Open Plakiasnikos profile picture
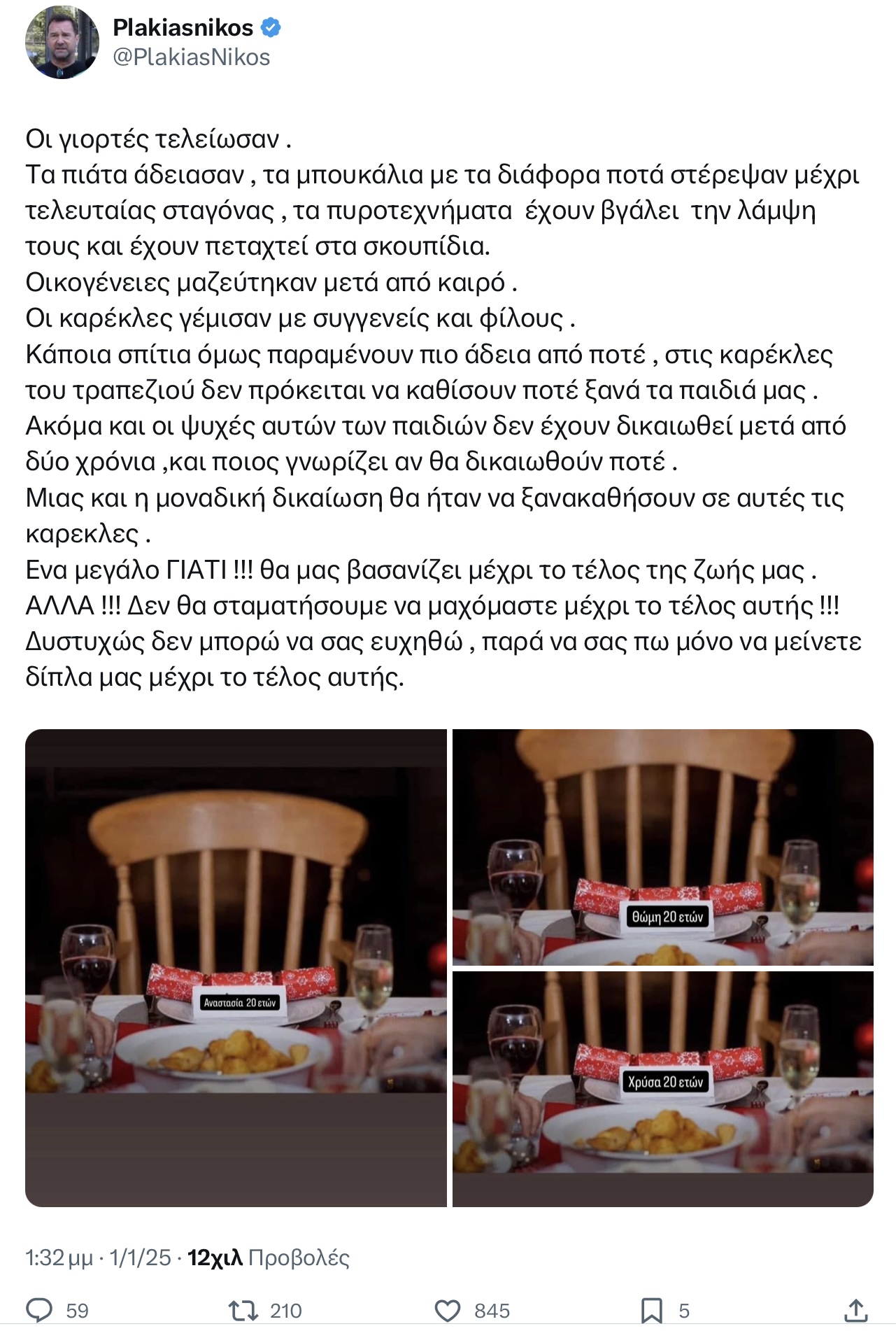The width and height of the screenshot is (896, 1331). pos(62,43)
